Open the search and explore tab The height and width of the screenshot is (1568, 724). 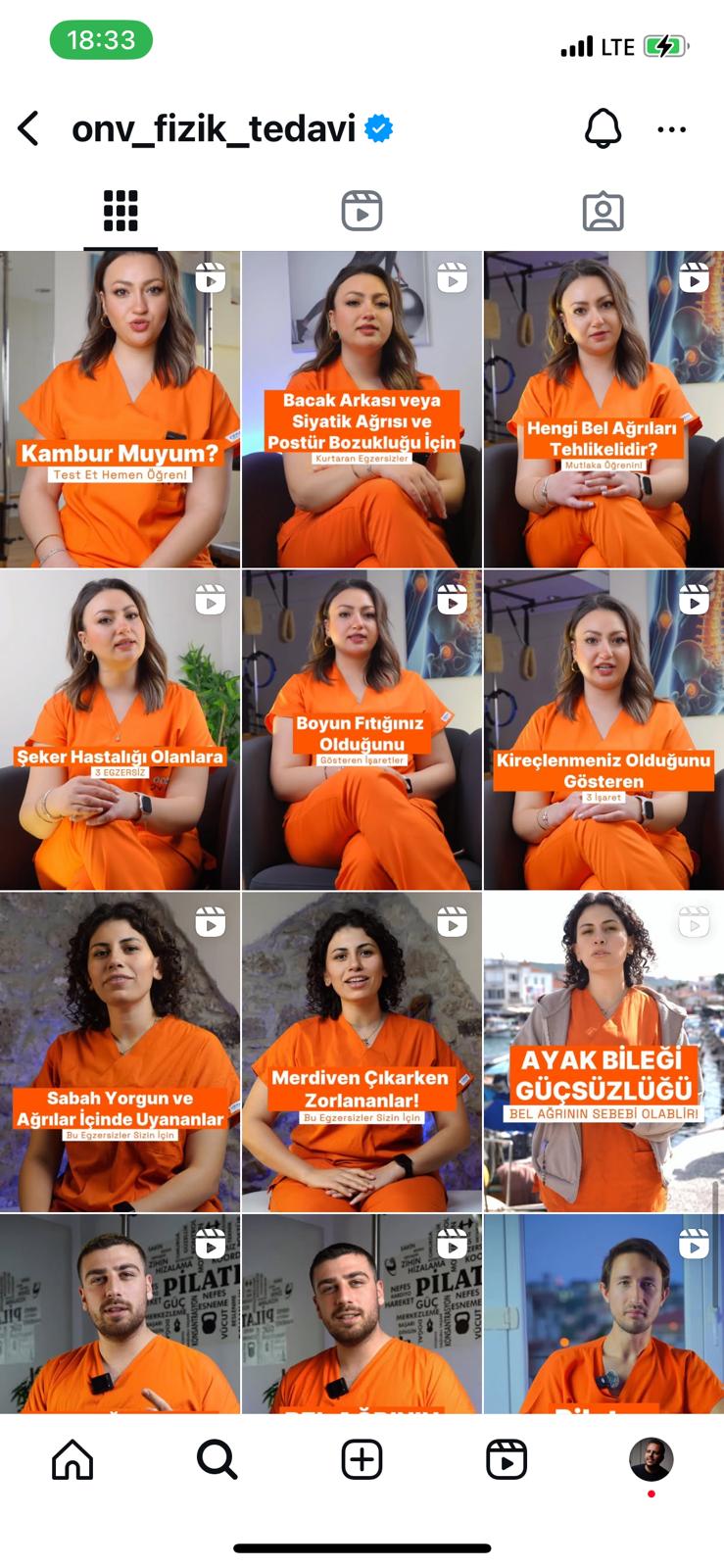217,1460
